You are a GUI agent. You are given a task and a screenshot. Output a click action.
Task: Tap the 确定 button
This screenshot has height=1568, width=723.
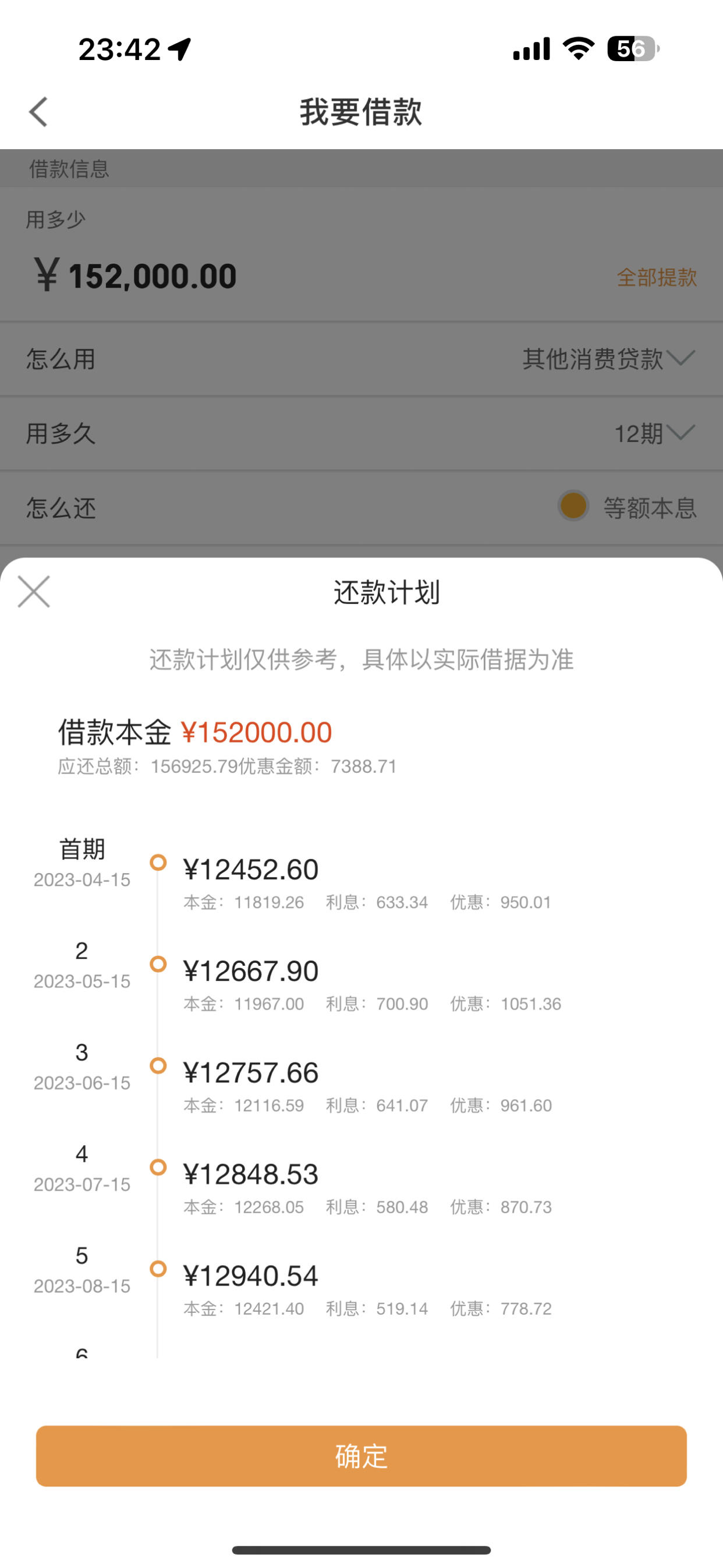(x=361, y=1456)
